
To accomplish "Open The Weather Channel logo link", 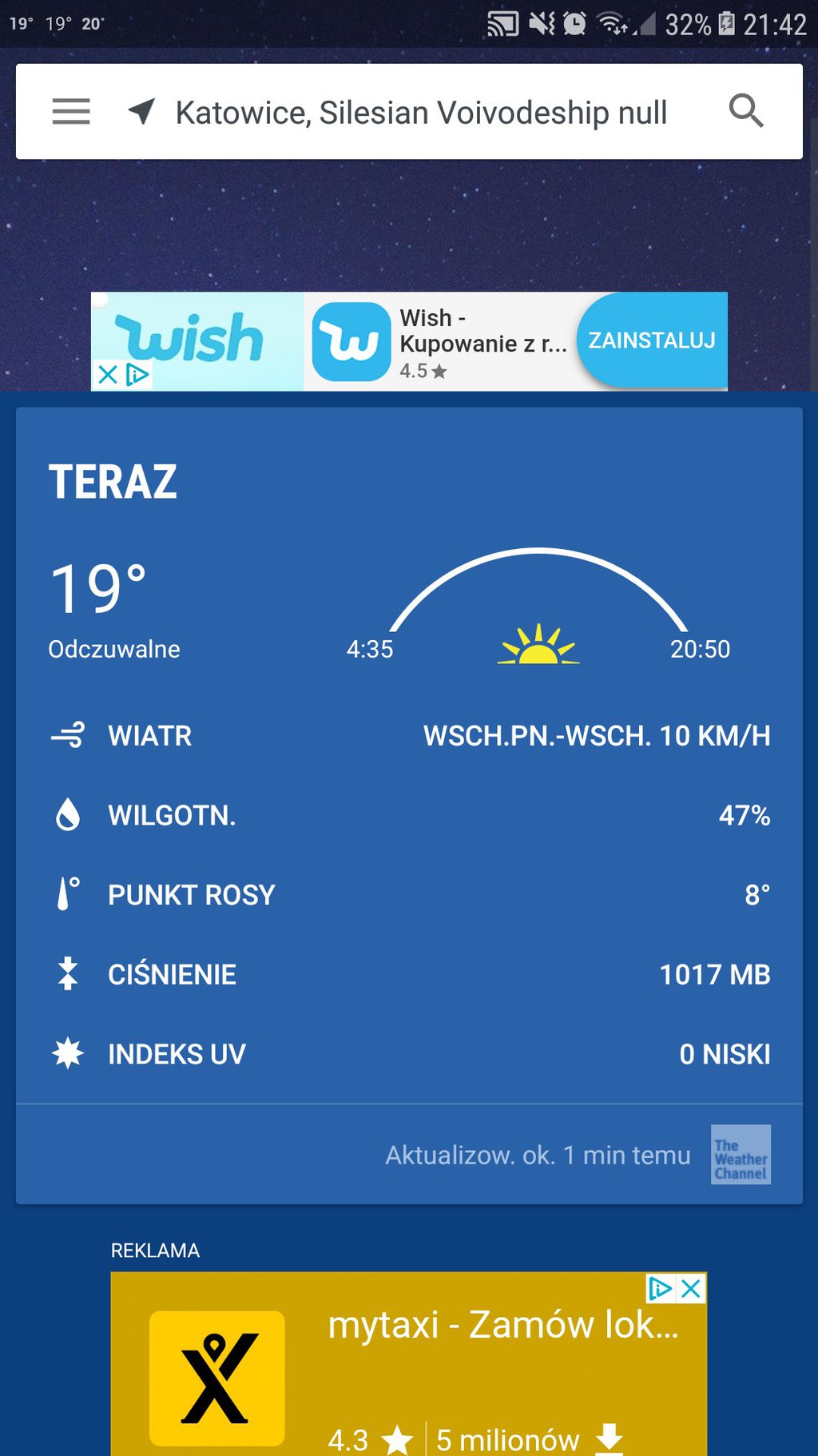I will pos(741,1155).
